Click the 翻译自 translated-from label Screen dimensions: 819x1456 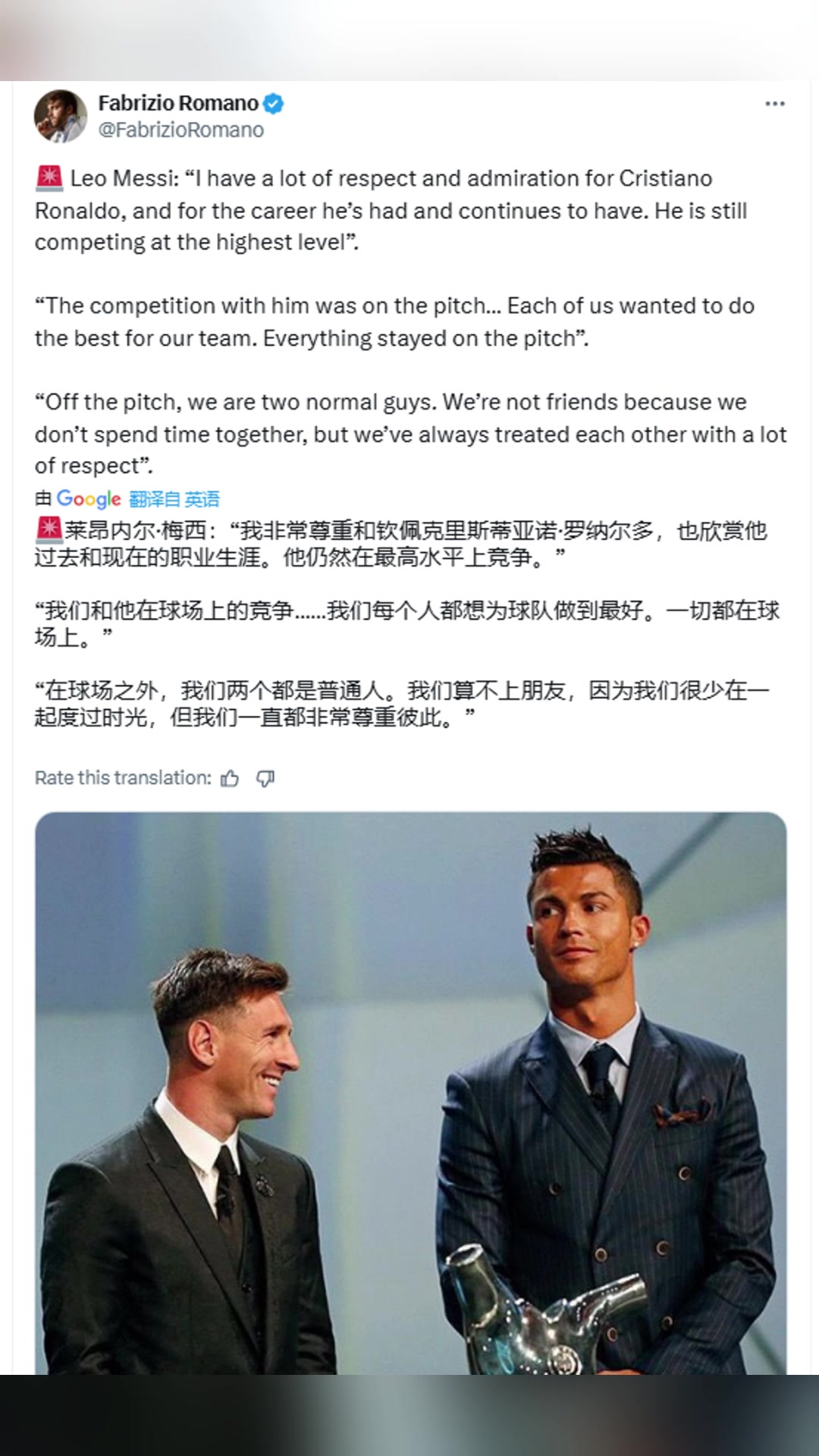[x=155, y=498]
